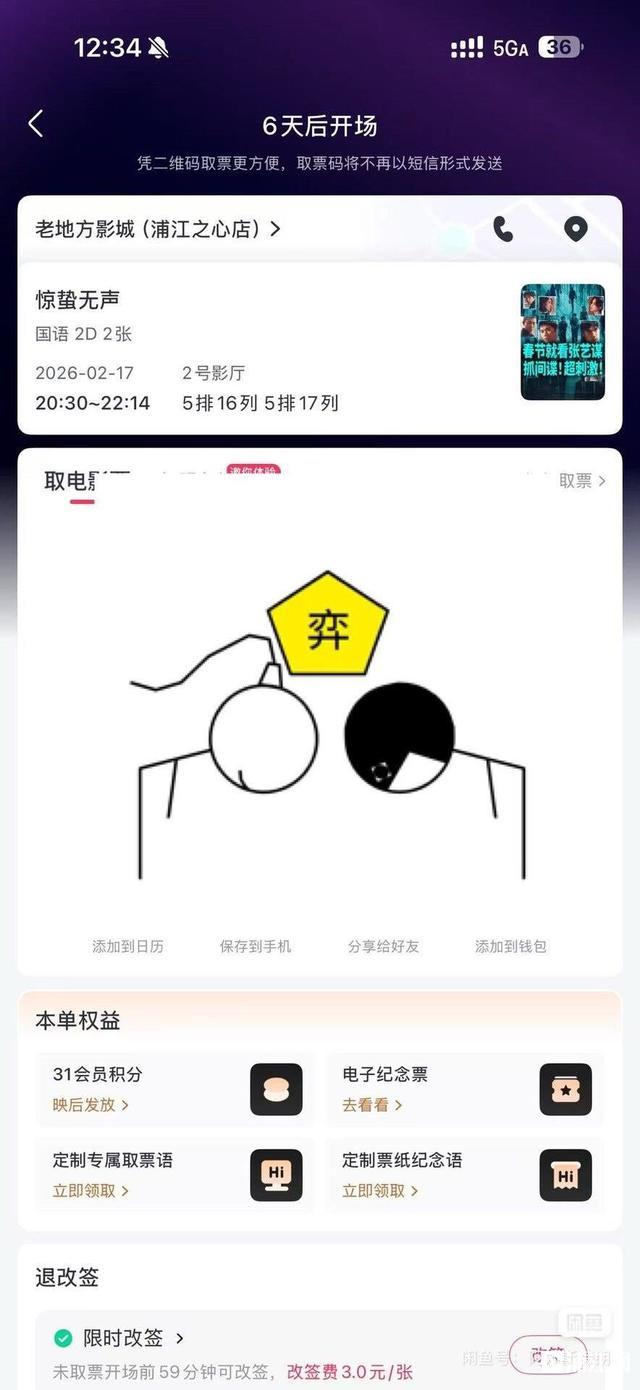Viewport: 640px width, 1390px height.
Task: Tap the 改签 button
Action: point(547,1355)
